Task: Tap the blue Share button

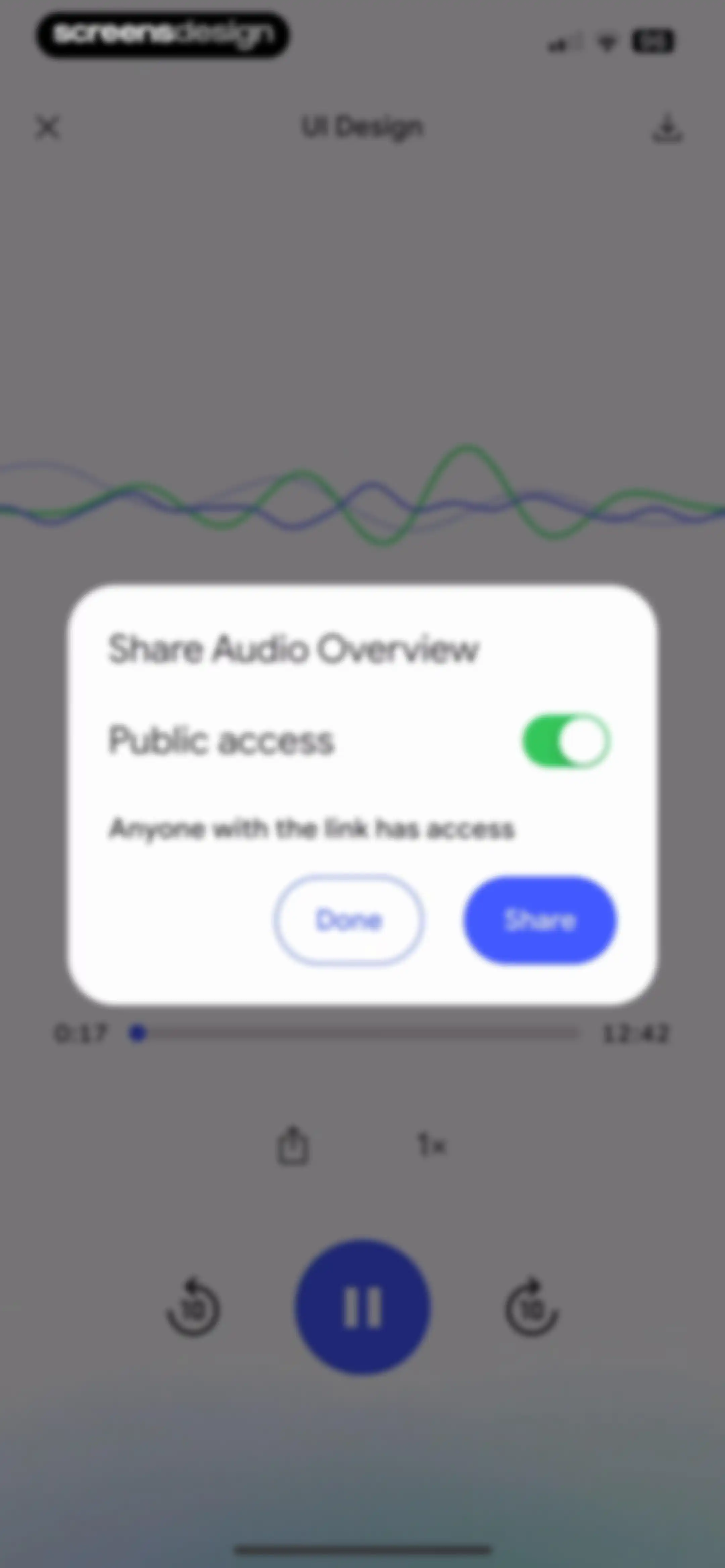Action: click(540, 920)
